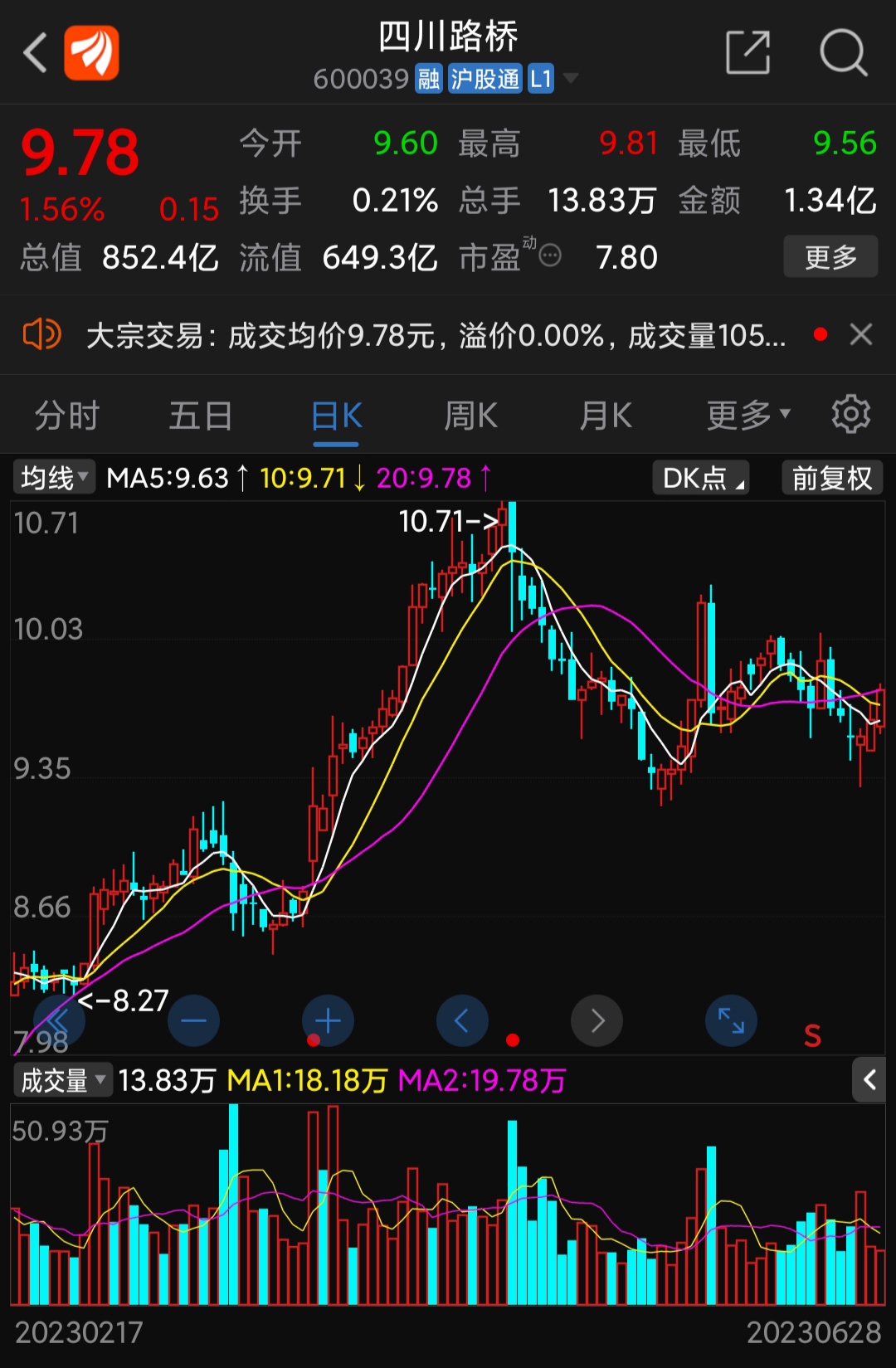
Task: Toggle DK点 buy-sell signal display
Action: click(699, 477)
